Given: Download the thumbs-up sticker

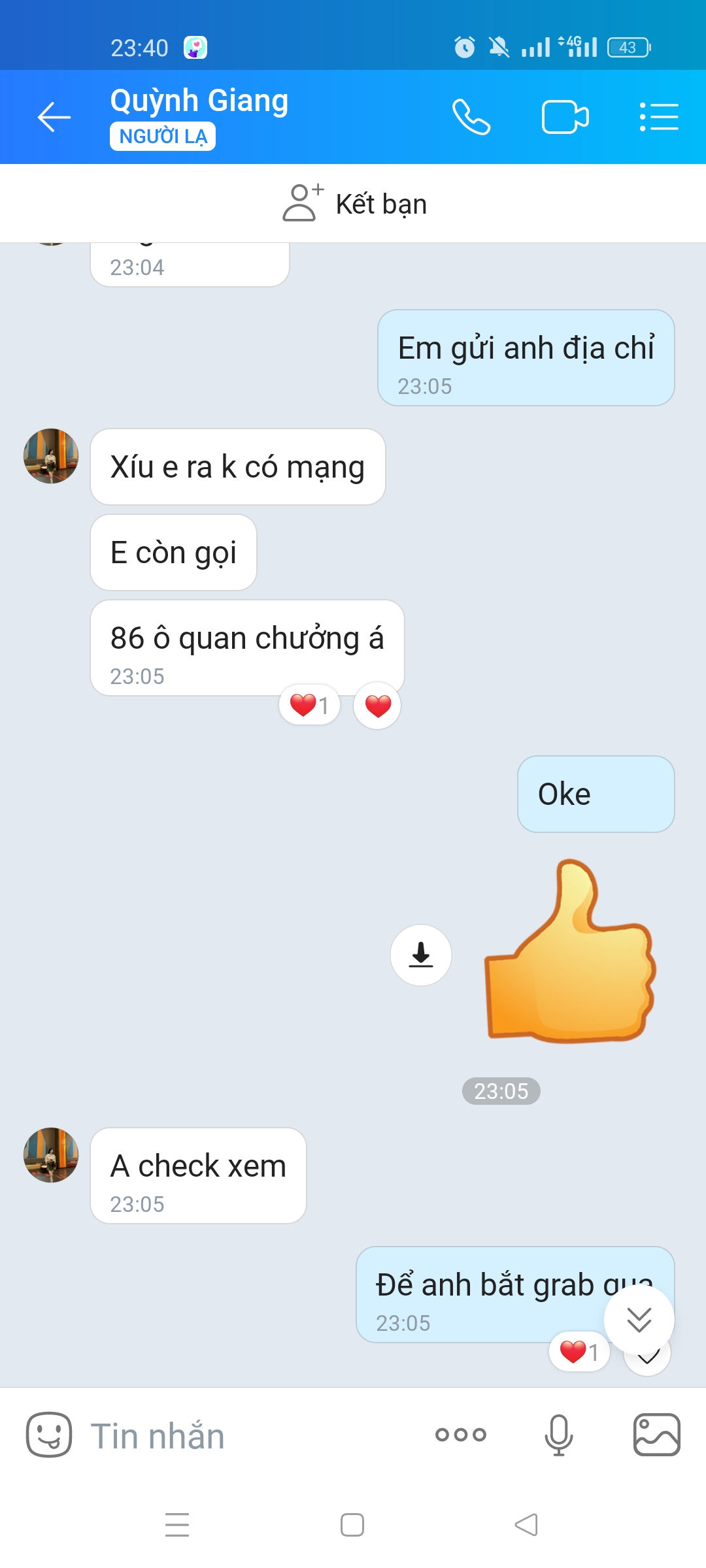Looking at the screenshot, I should coord(421,955).
